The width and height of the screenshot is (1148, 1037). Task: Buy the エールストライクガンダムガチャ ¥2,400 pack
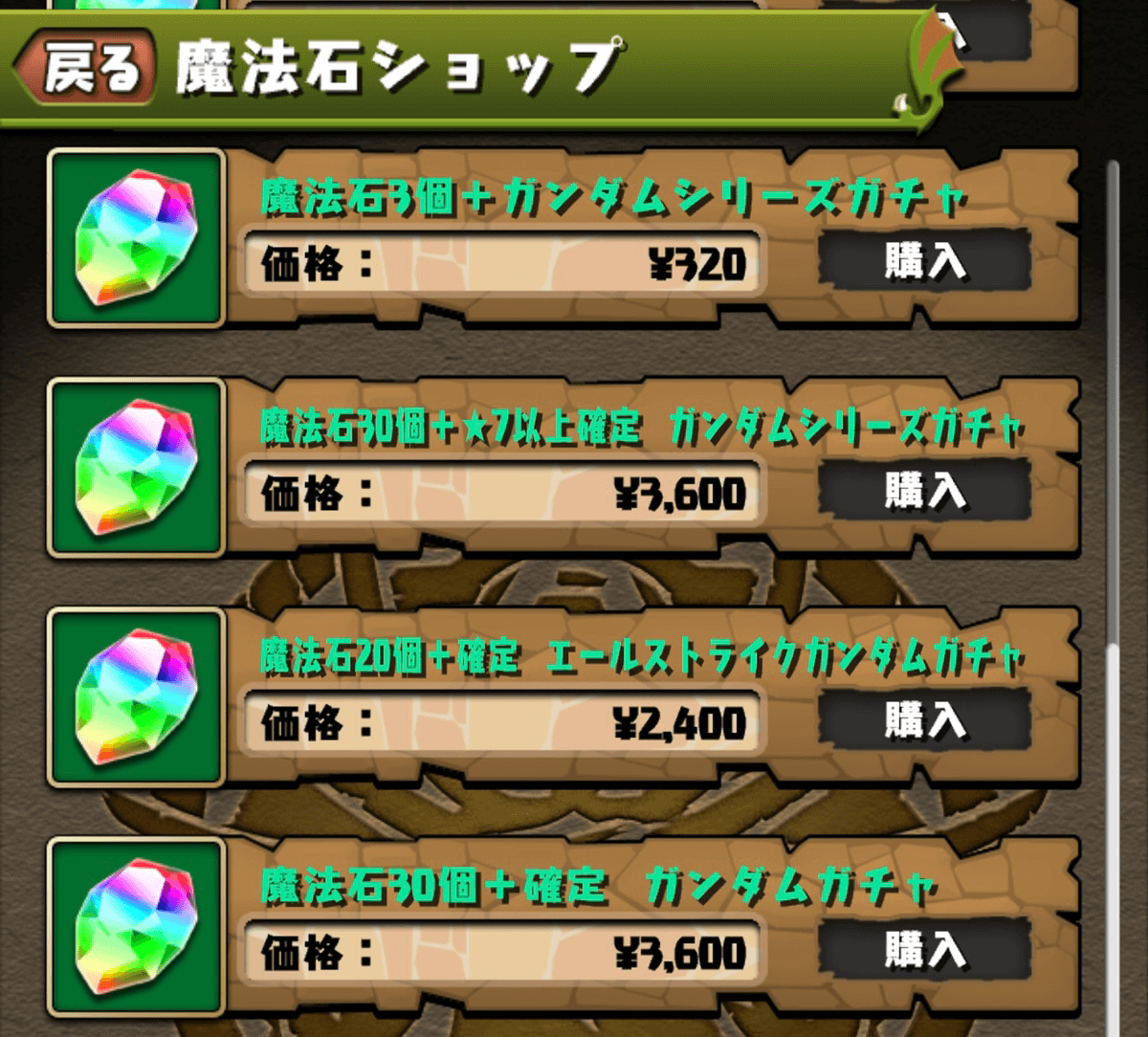[x=924, y=720]
